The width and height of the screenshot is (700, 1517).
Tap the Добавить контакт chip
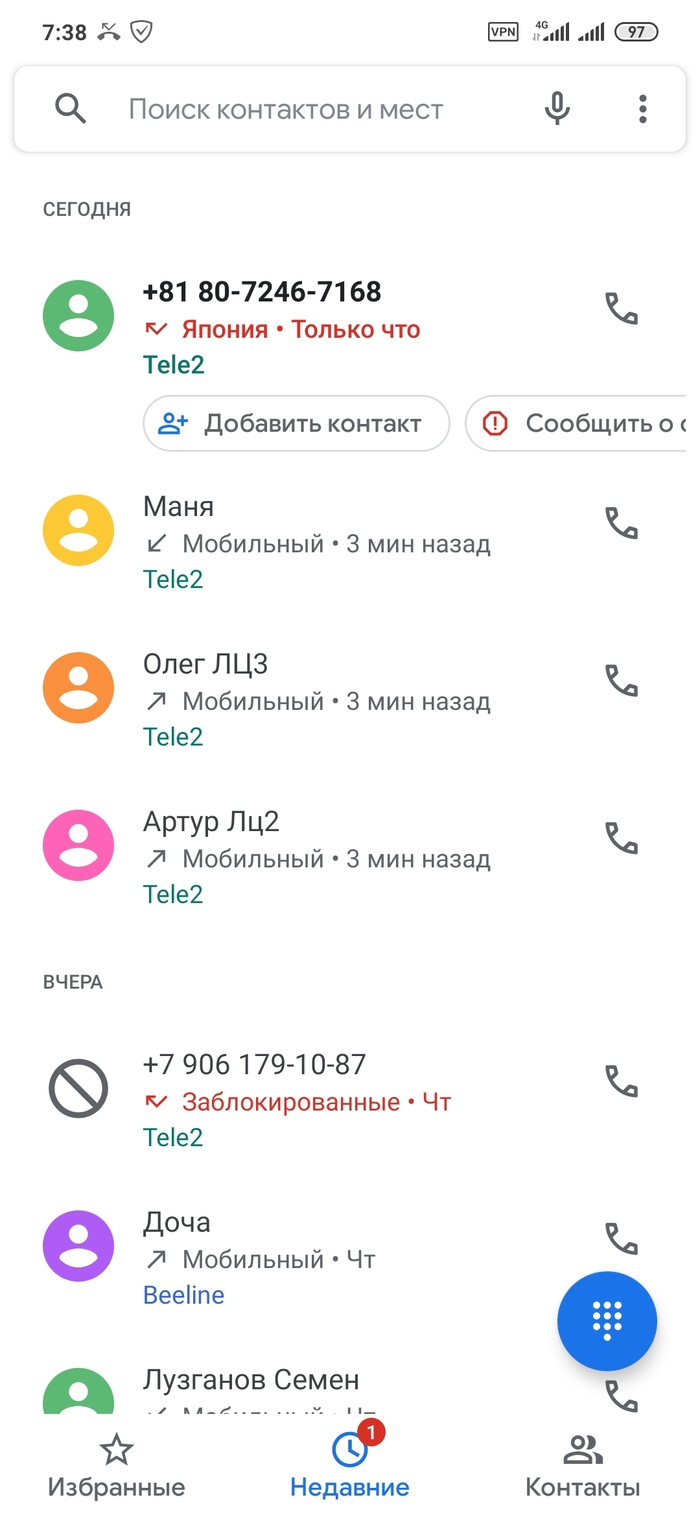(x=296, y=424)
